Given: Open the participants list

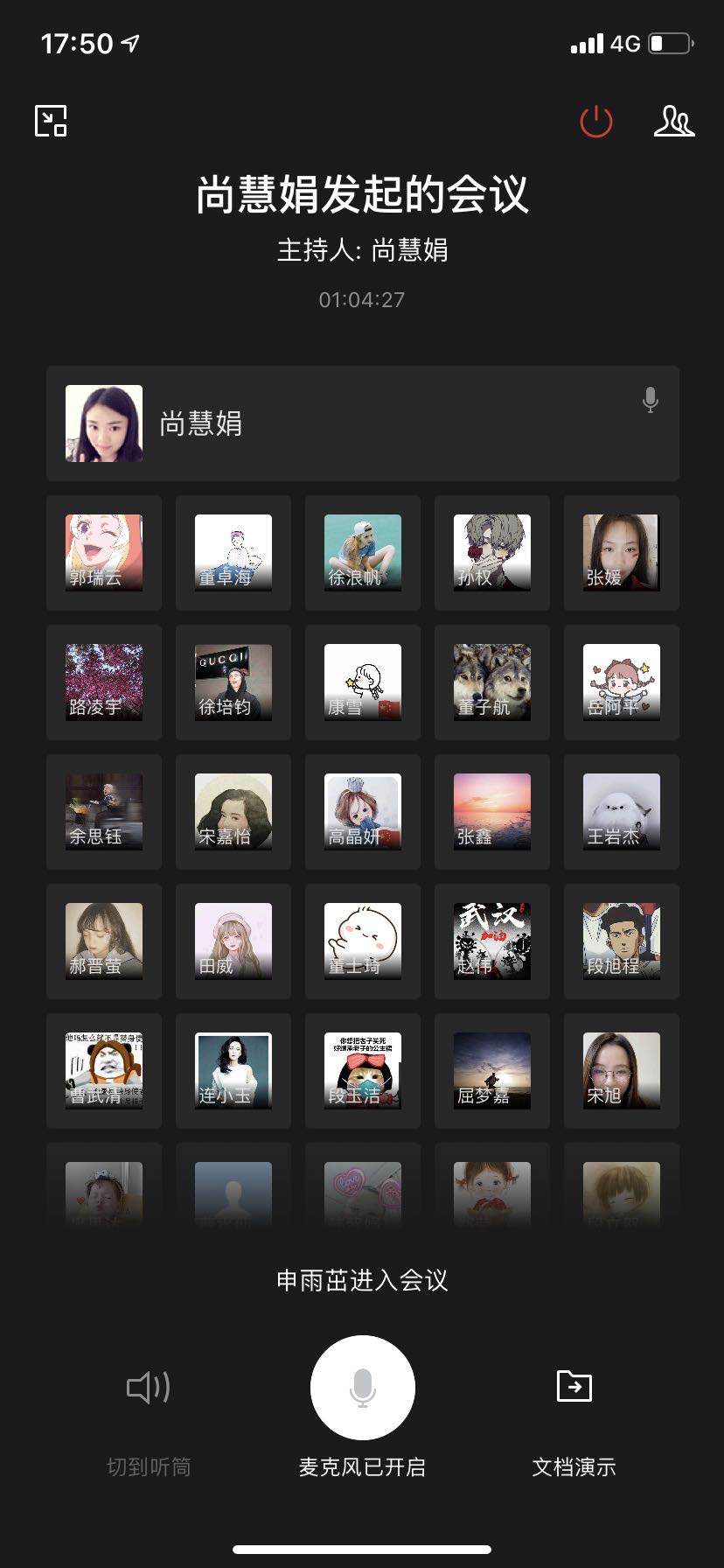Looking at the screenshot, I should click(x=673, y=122).
